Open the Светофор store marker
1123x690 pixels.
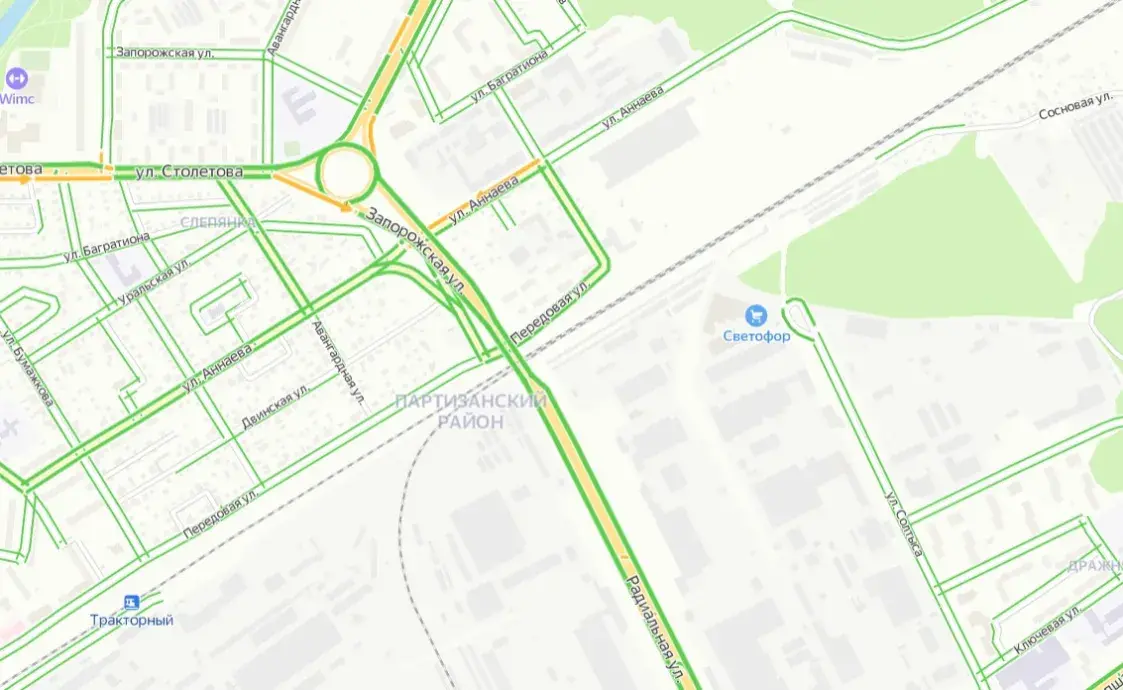click(x=755, y=315)
